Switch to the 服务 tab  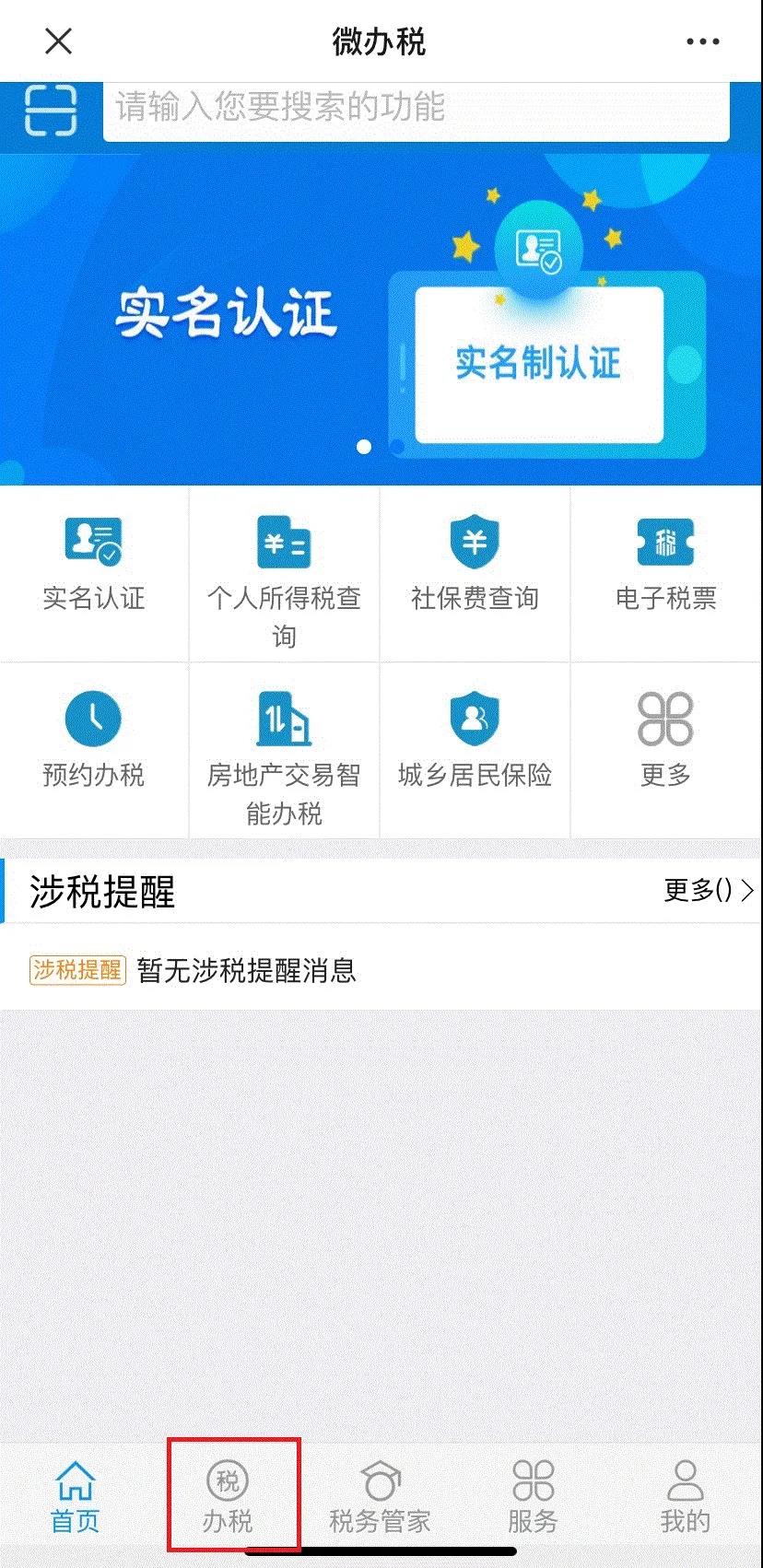coord(533,1497)
